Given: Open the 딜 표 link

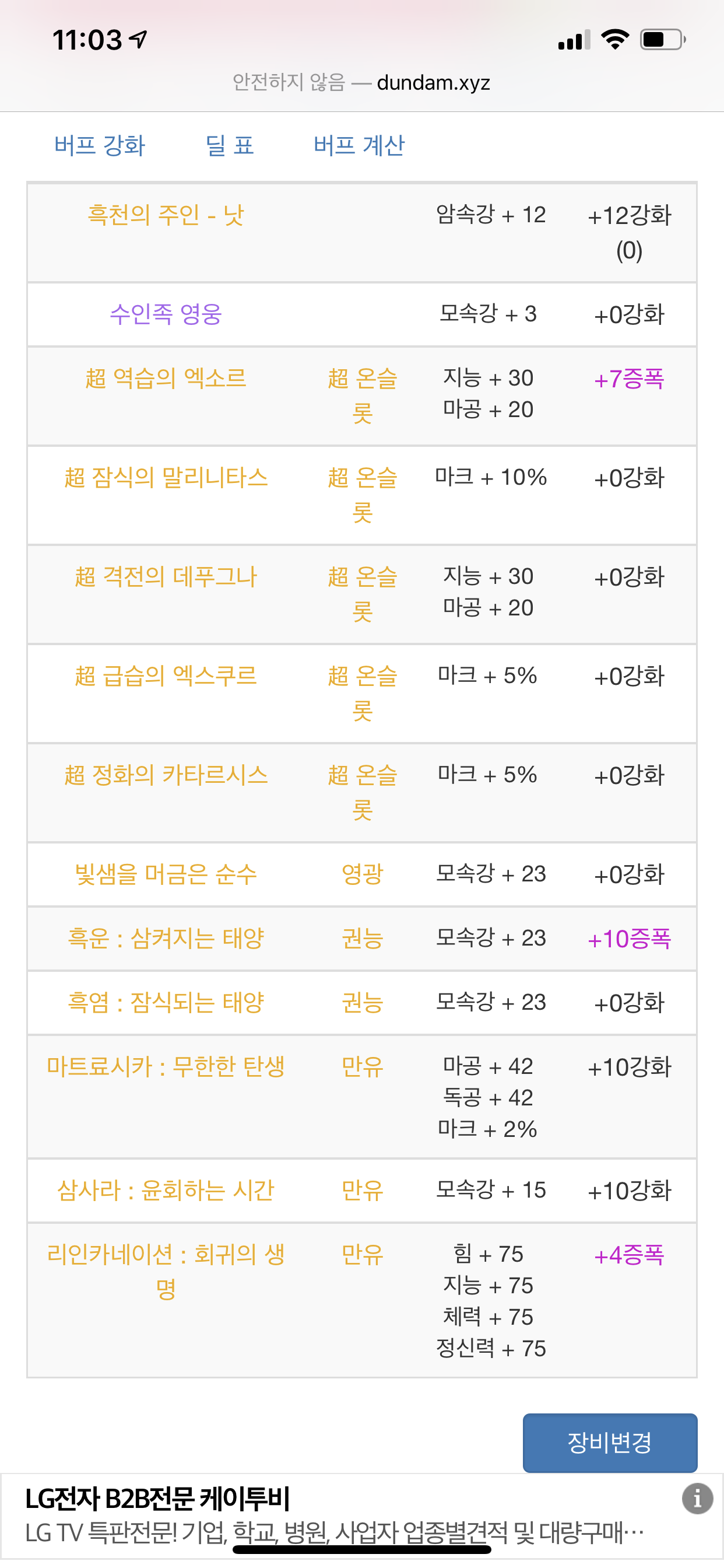Looking at the screenshot, I should (229, 145).
